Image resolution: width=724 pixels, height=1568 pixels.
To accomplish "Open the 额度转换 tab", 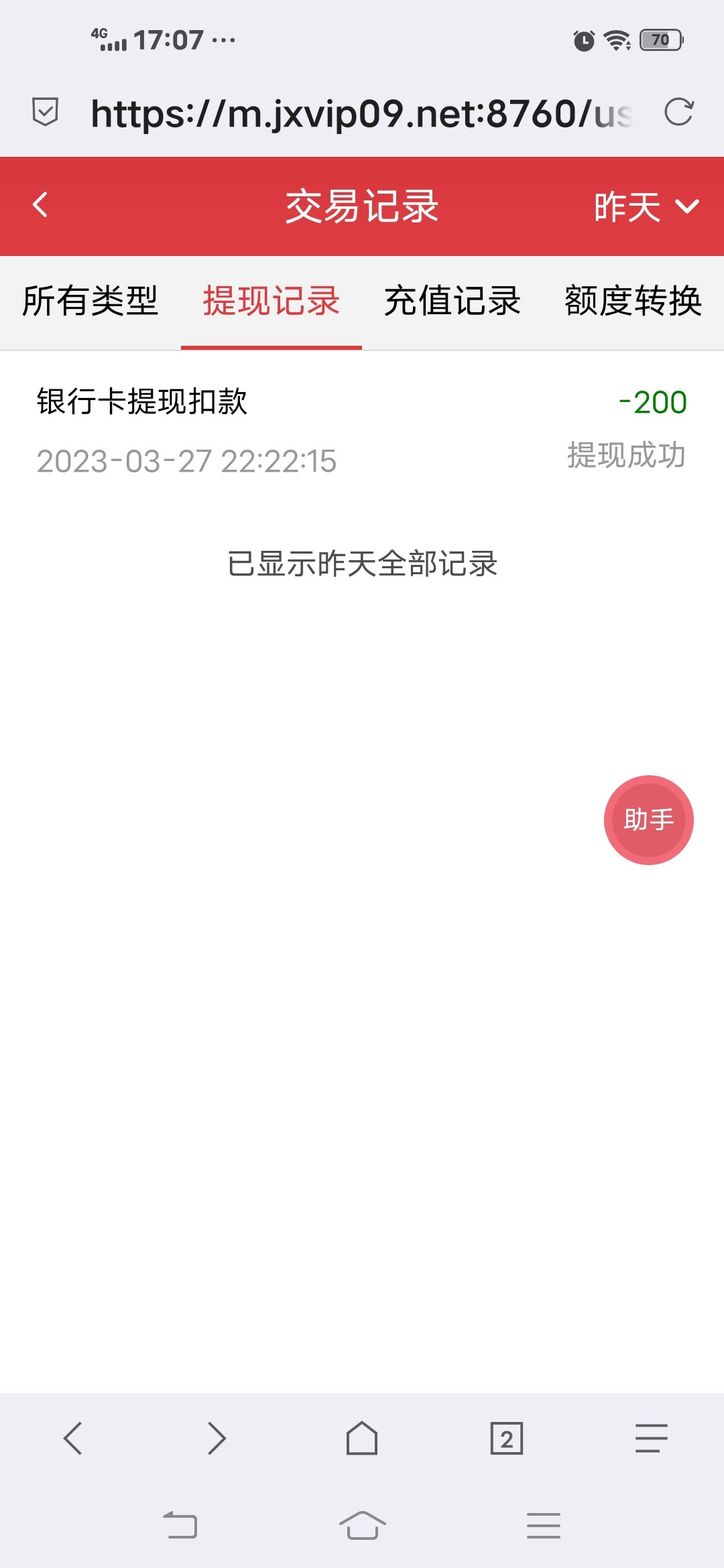I will coord(633,301).
